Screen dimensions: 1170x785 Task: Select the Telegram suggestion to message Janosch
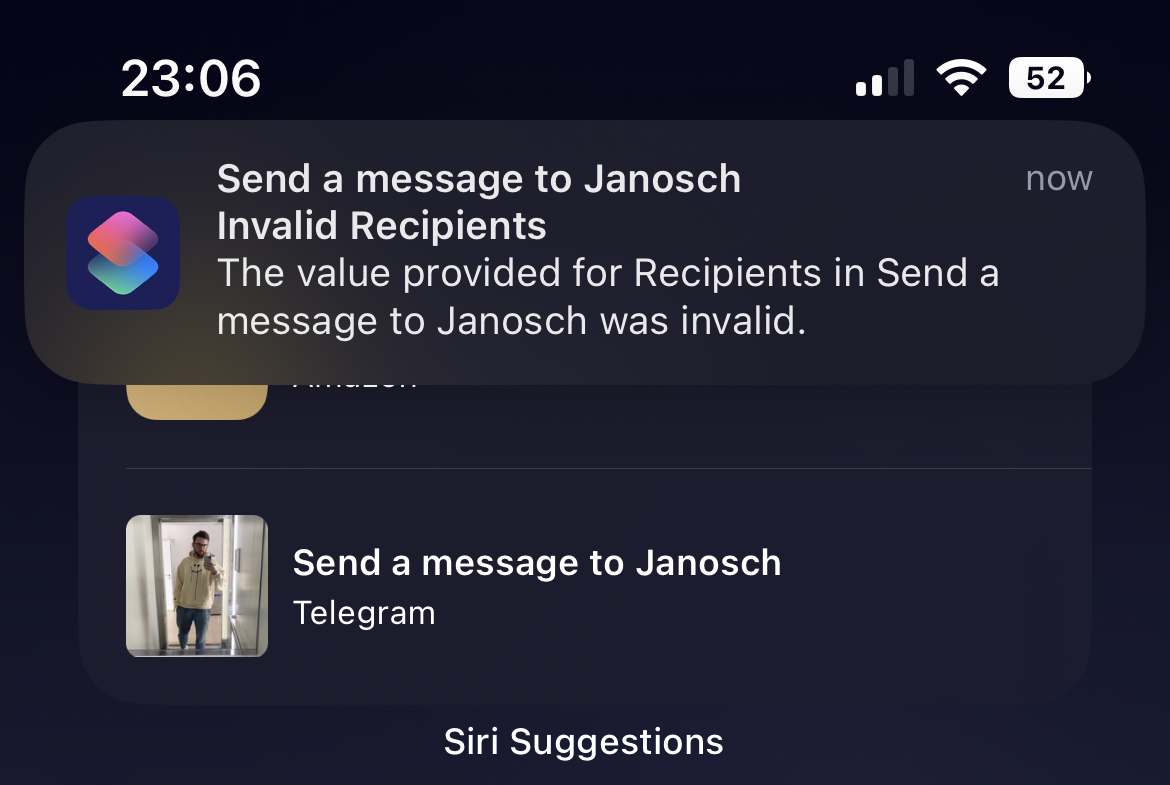(x=536, y=586)
